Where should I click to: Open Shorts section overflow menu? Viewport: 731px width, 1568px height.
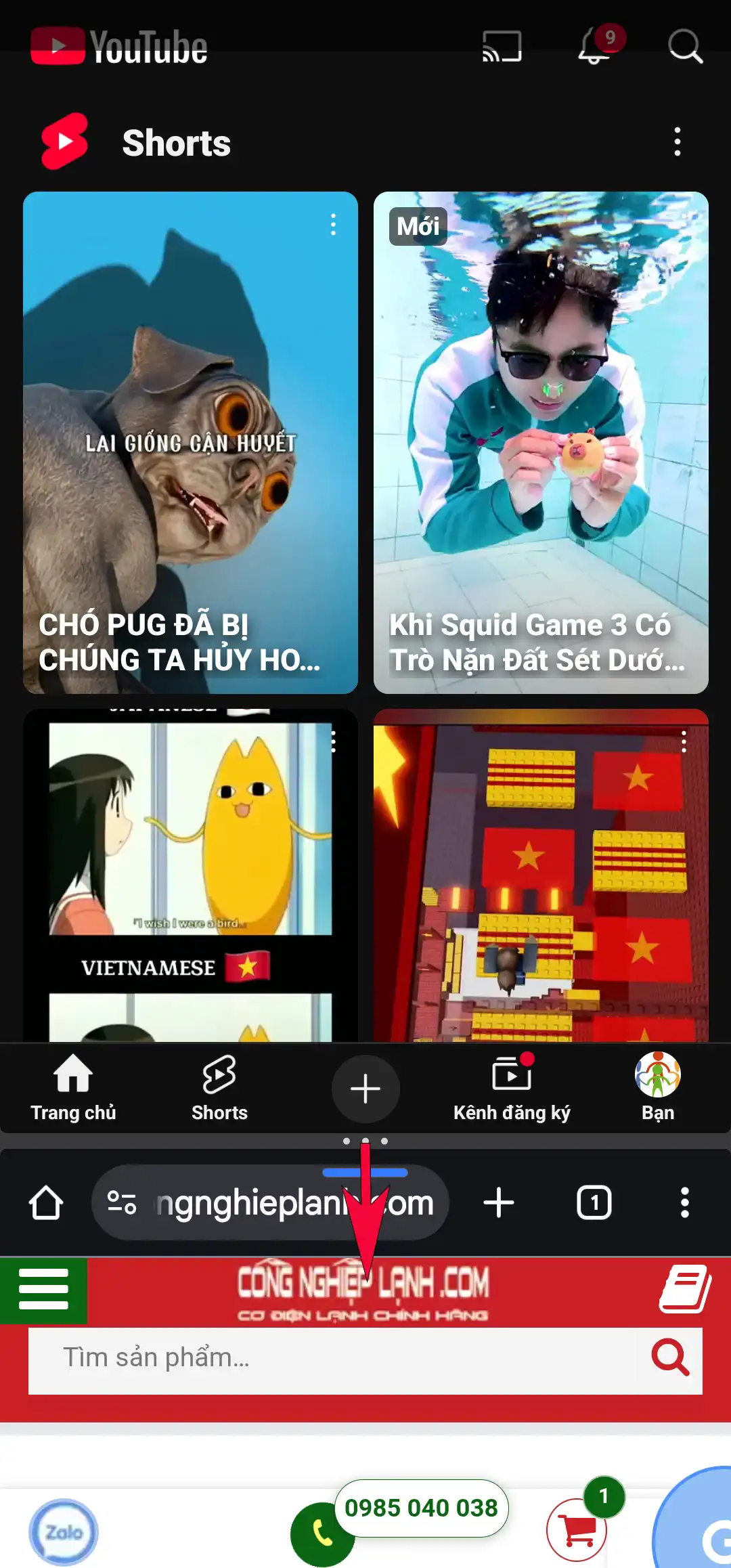[x=677, y=141]
